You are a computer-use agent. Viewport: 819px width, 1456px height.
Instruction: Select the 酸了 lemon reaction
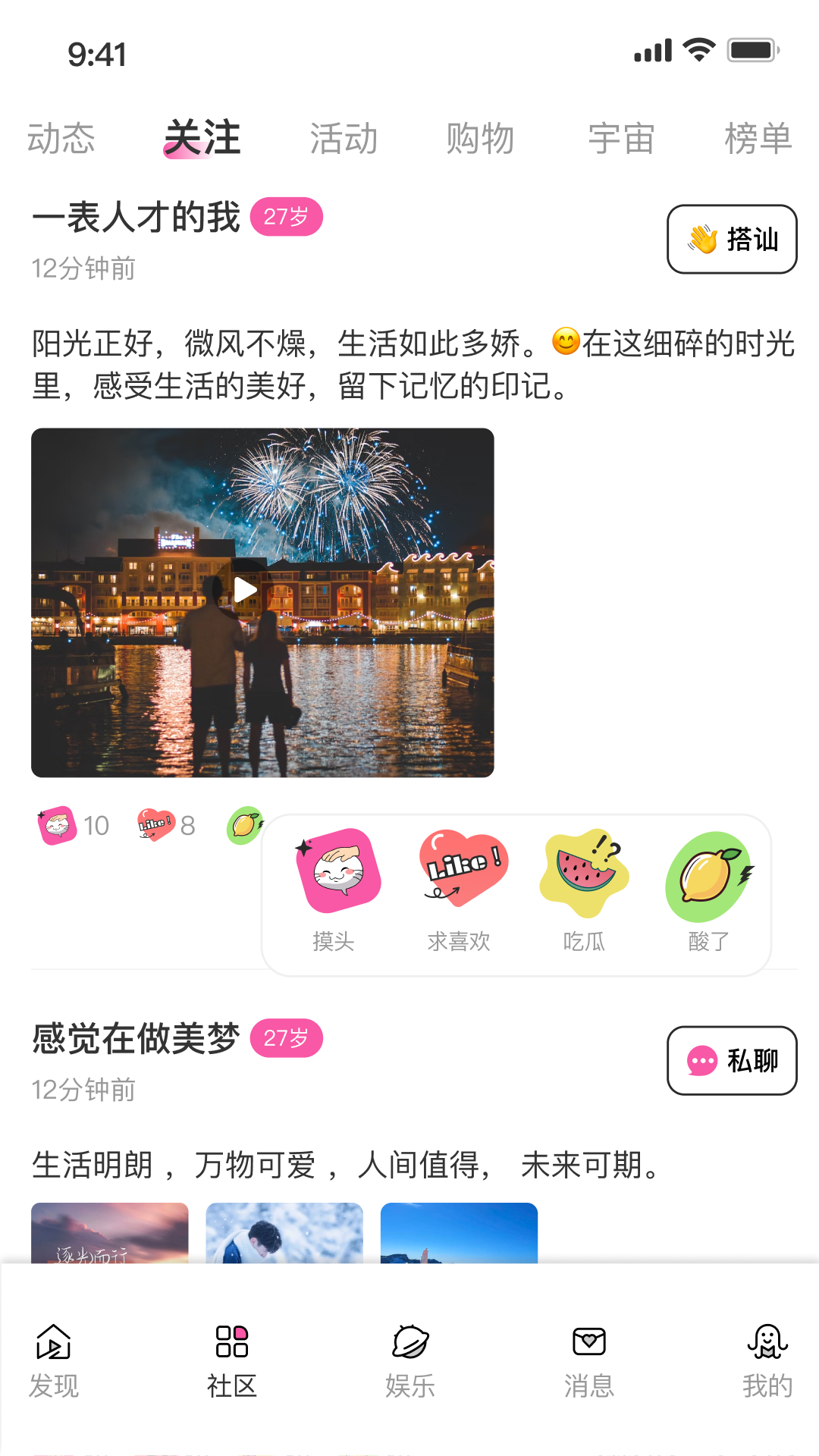[707, 880]
